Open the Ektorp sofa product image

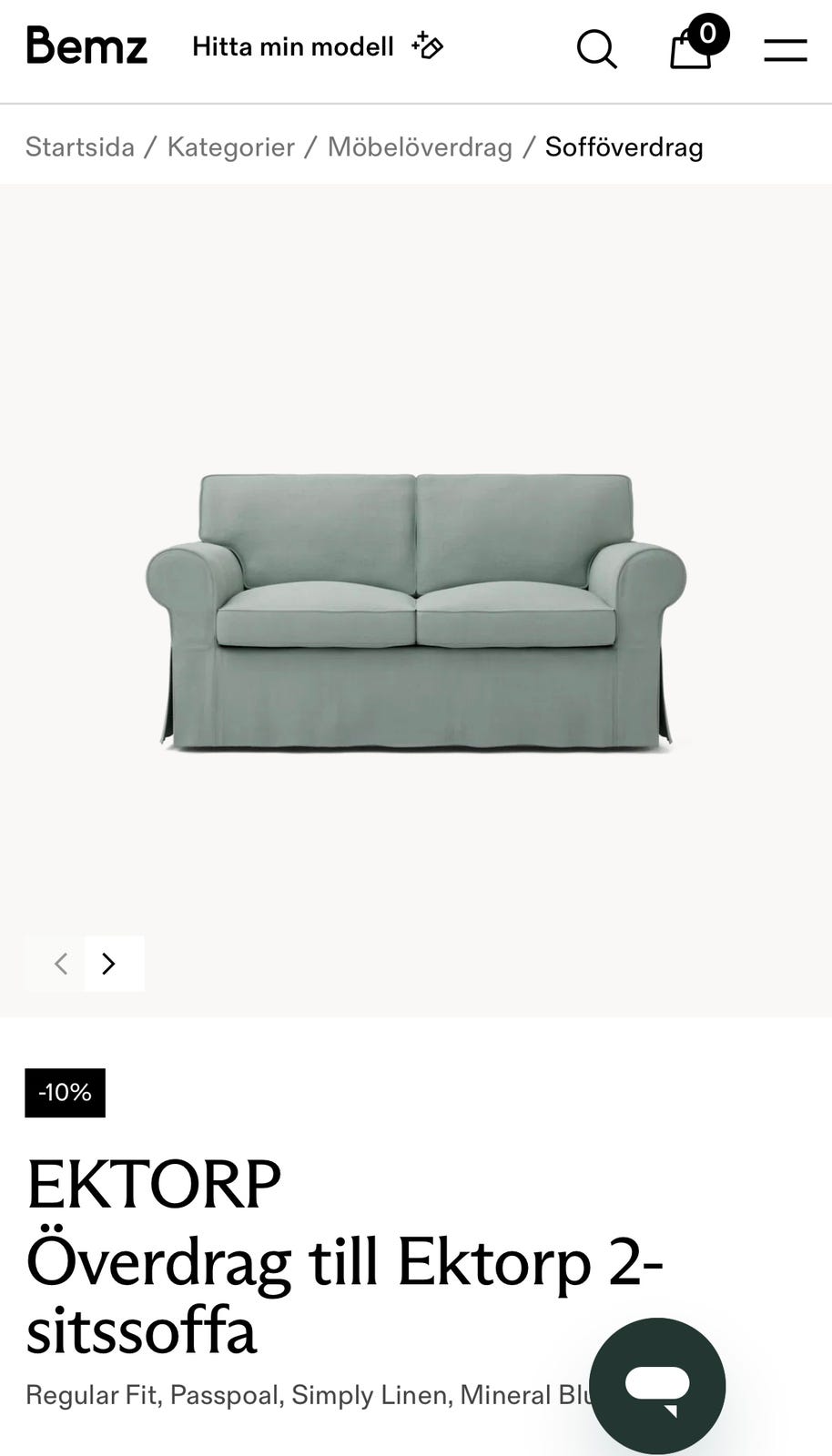point(416,612)
